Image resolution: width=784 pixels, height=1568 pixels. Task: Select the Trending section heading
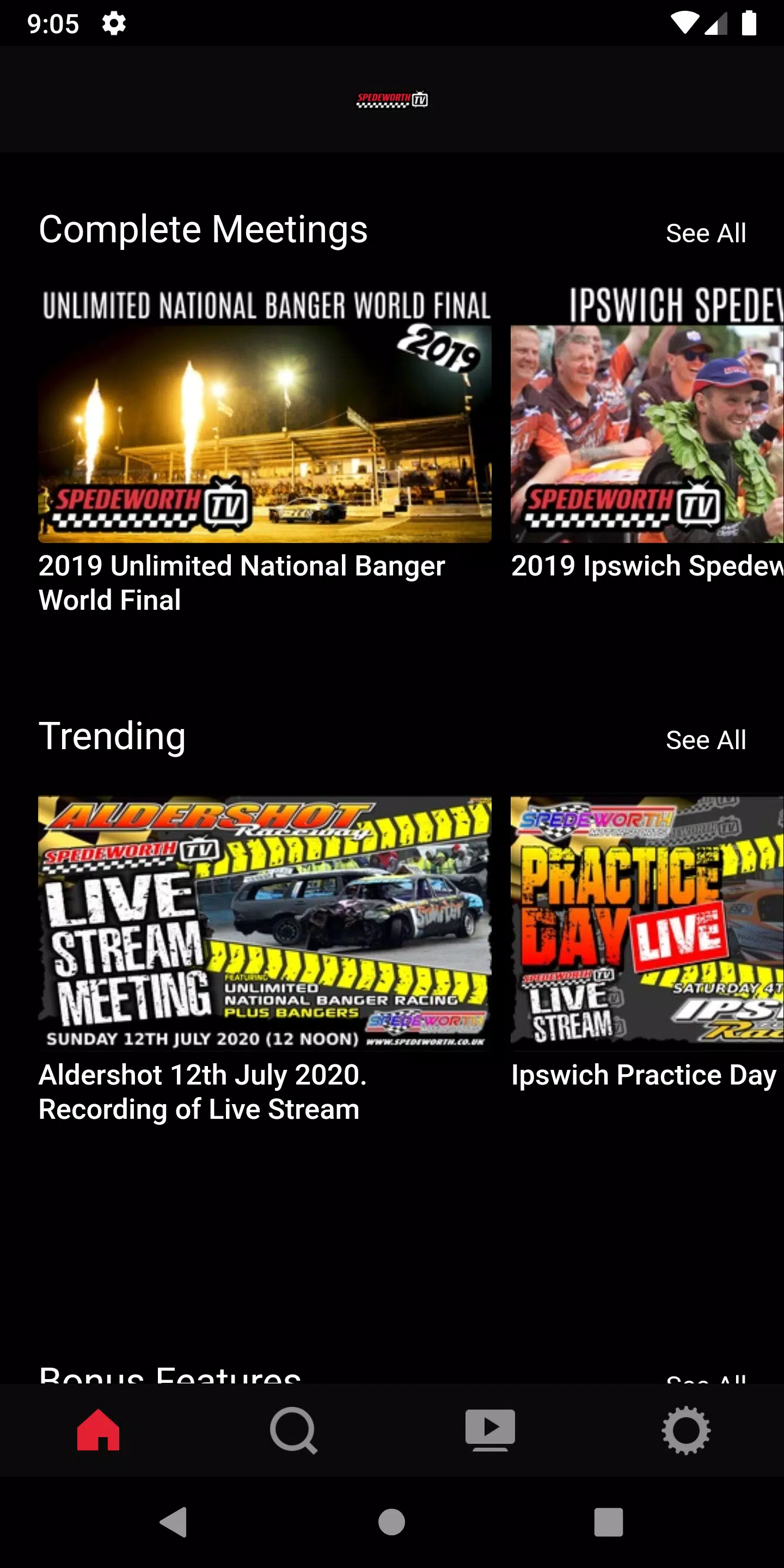coord(112,737)
